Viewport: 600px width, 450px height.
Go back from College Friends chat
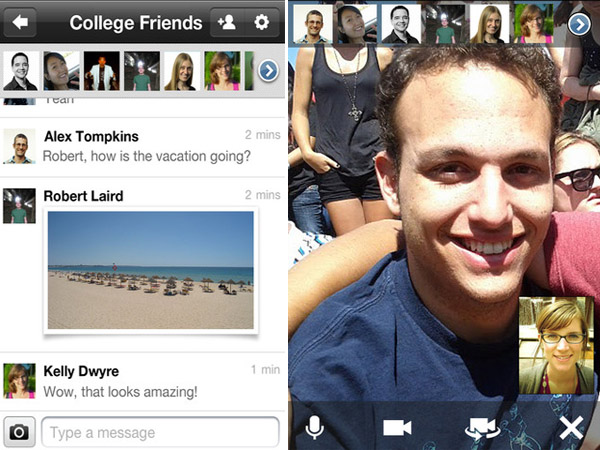click(x=19, y=21)
